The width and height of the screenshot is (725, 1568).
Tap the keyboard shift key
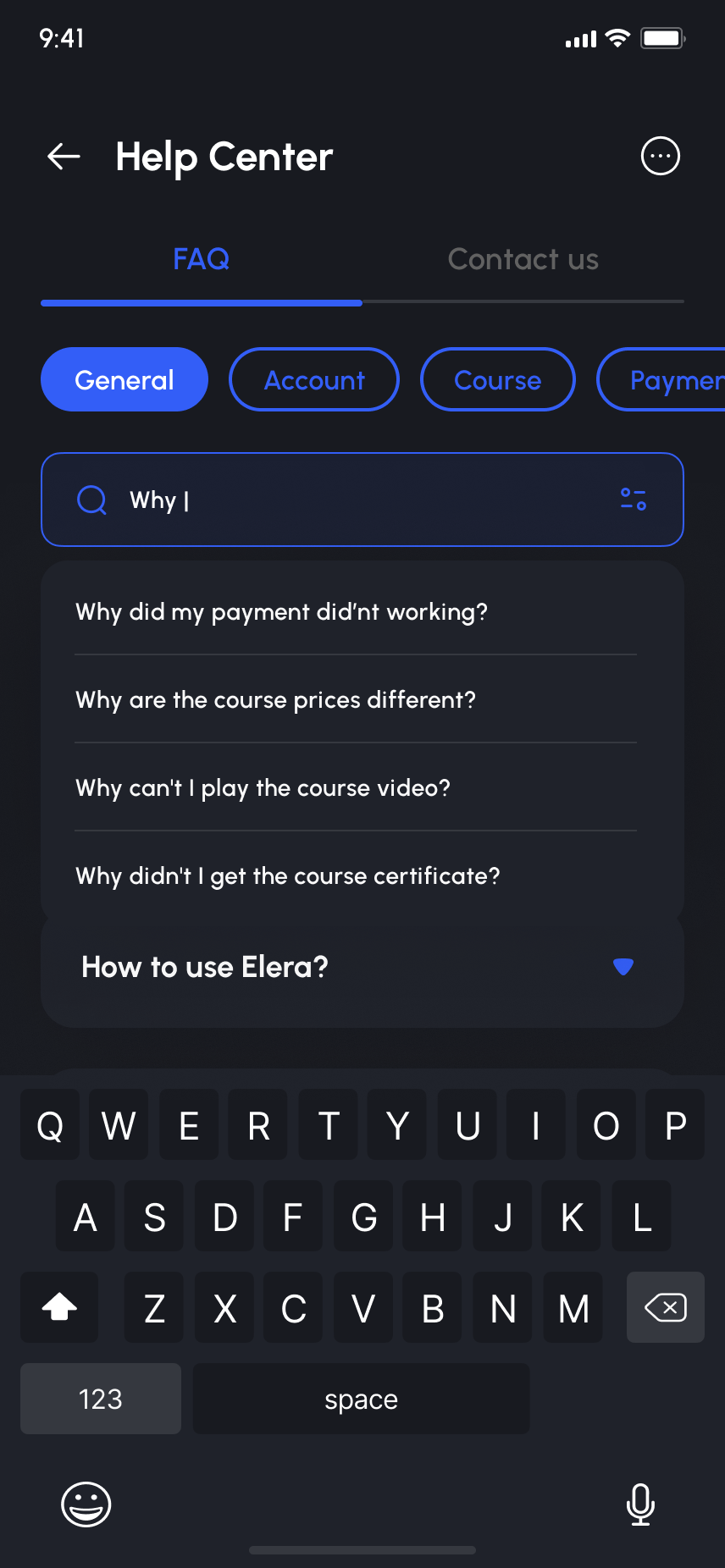[59, 1308]
